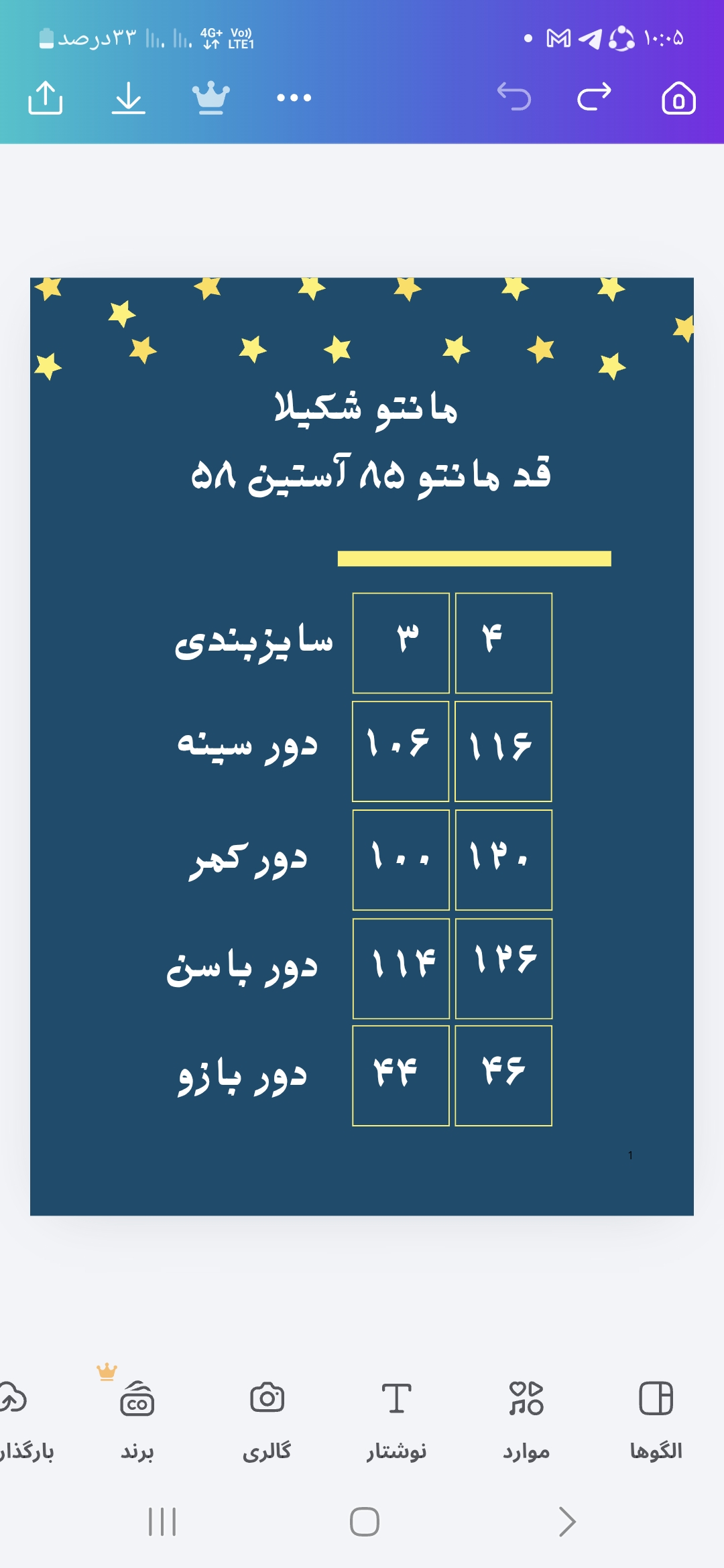This screenshot has width=724, height=1568.
Task: Open recent apps from the navigation bar
Action: [x=162, y=1521]
